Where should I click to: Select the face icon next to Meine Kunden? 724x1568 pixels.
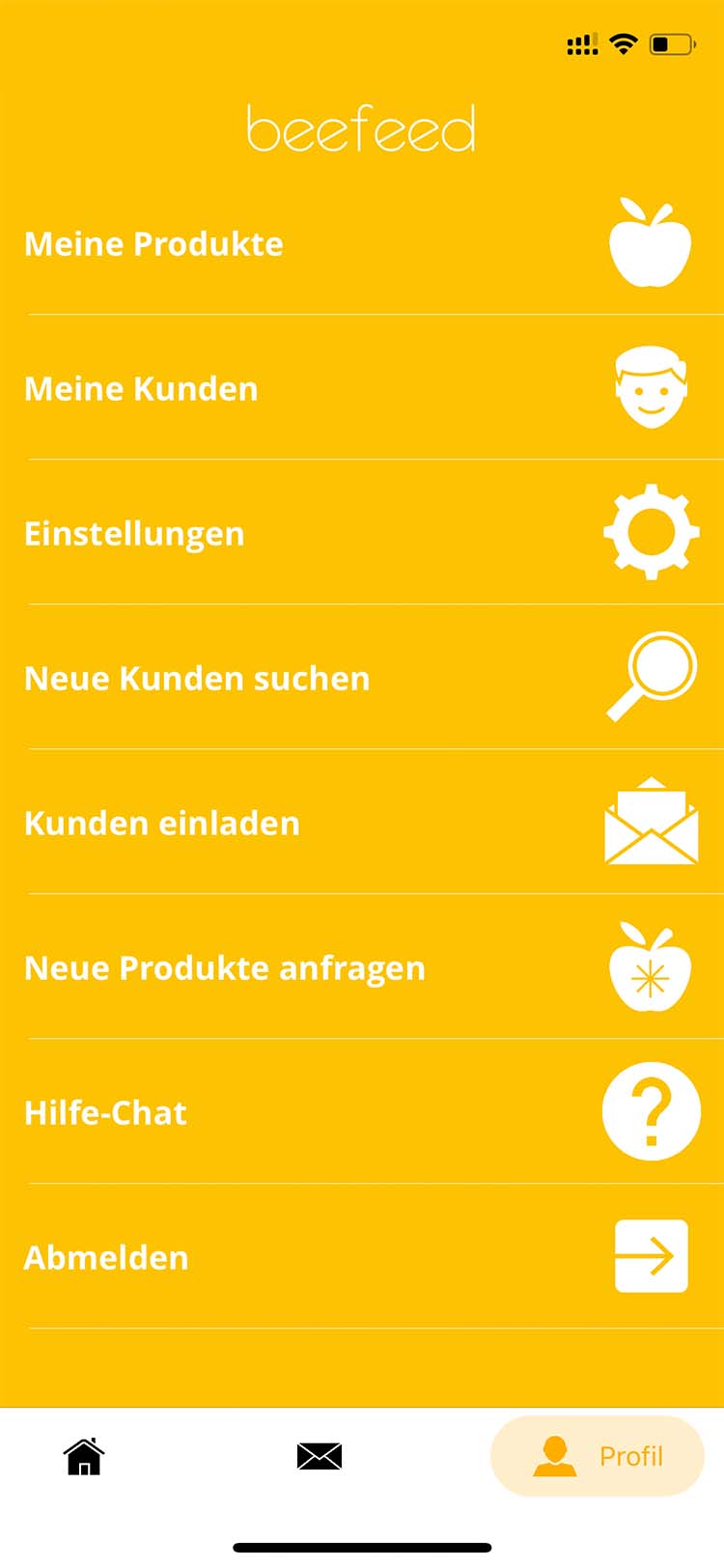click(x=652, y=387)
